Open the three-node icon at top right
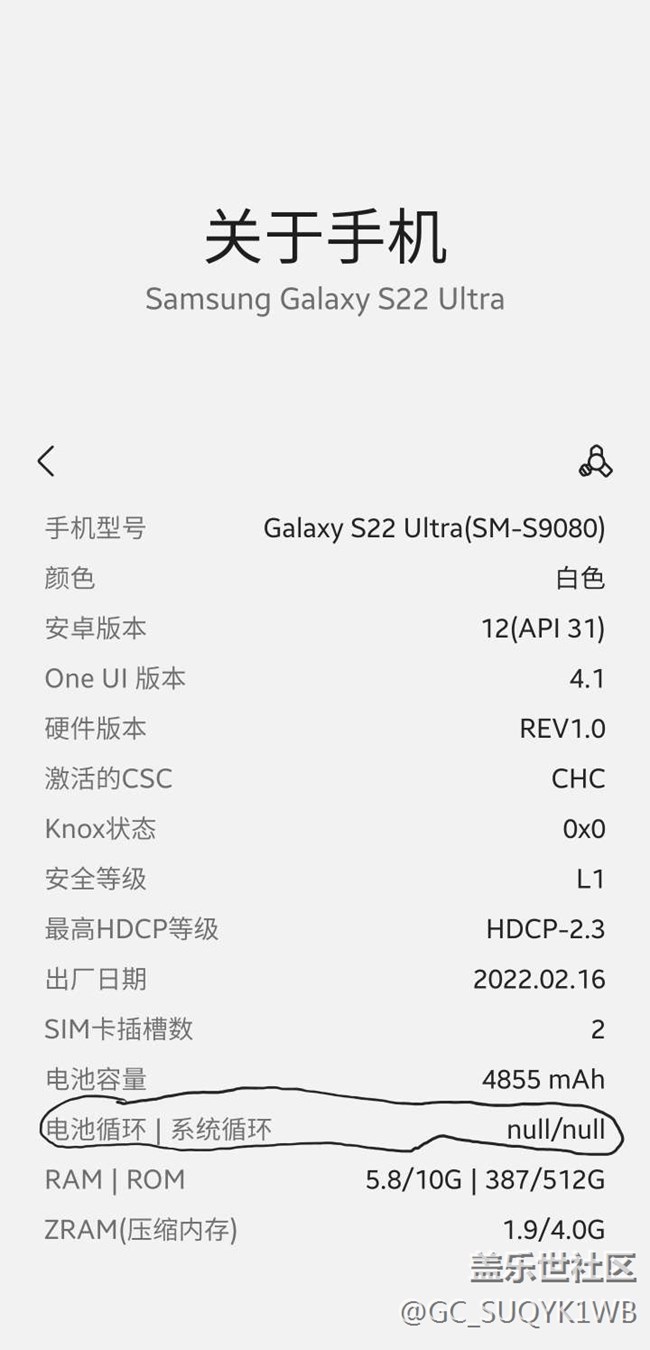The image size is (650, 1350). click(x=595, y=461)
